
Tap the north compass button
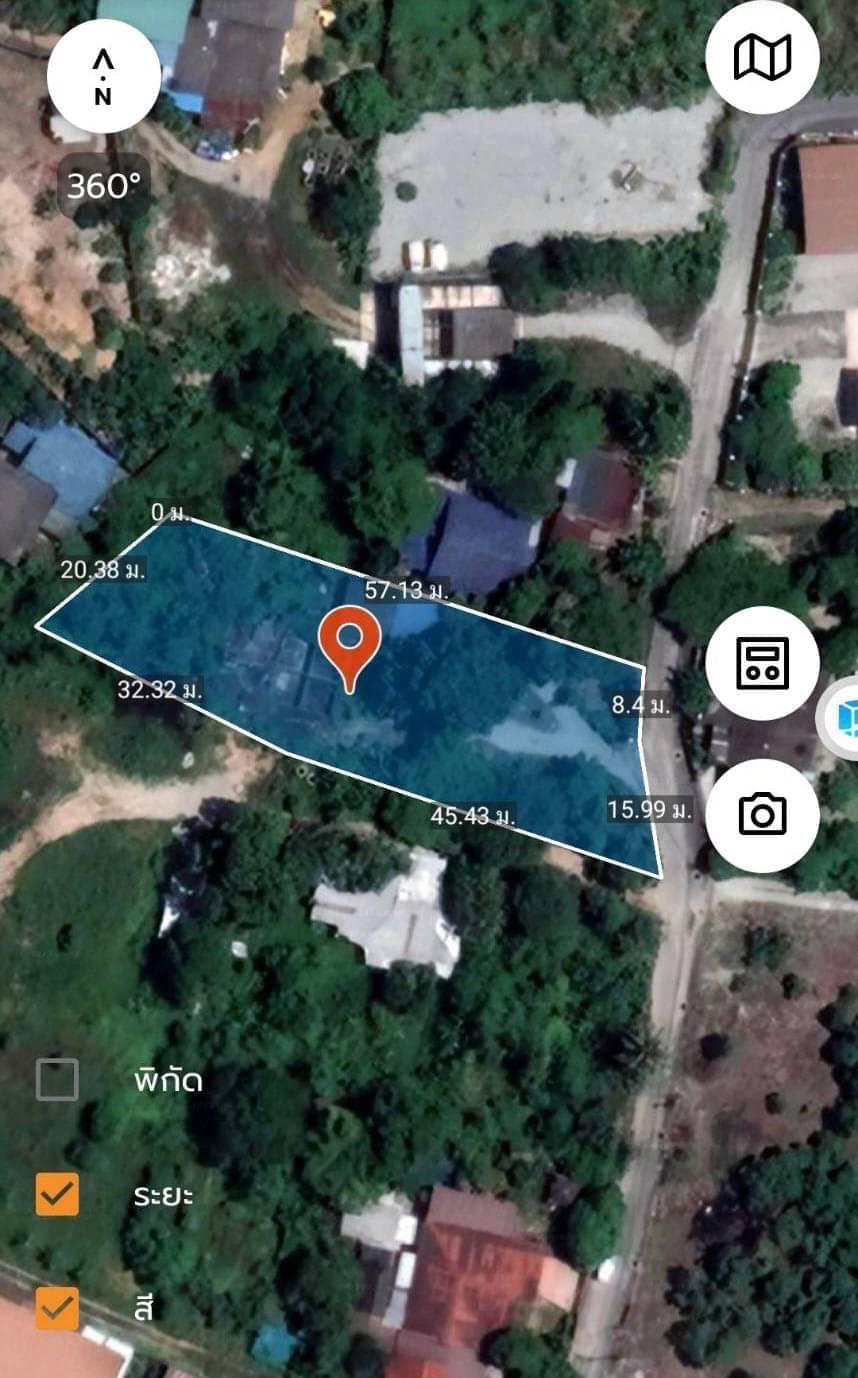(x=104, y=76)
